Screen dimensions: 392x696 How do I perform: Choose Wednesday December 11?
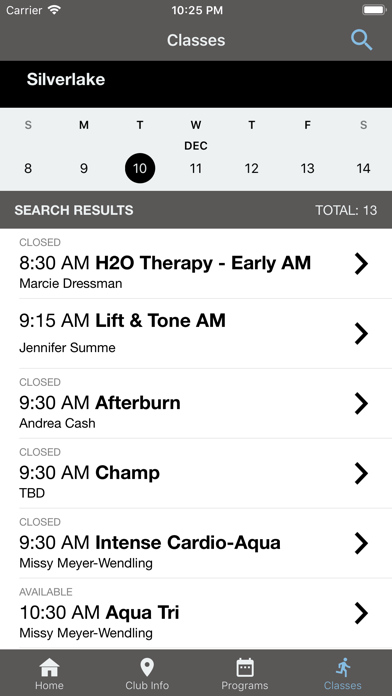pos(196,168)
